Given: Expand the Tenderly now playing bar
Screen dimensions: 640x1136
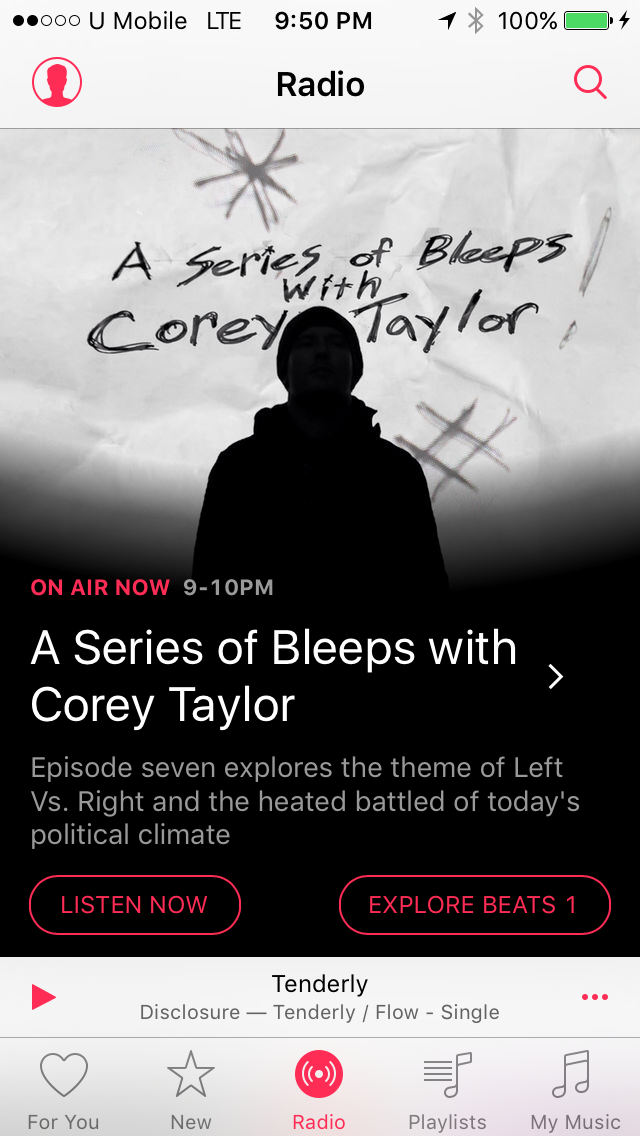Looking at the screenshot, I should click(x=320, y=997).
